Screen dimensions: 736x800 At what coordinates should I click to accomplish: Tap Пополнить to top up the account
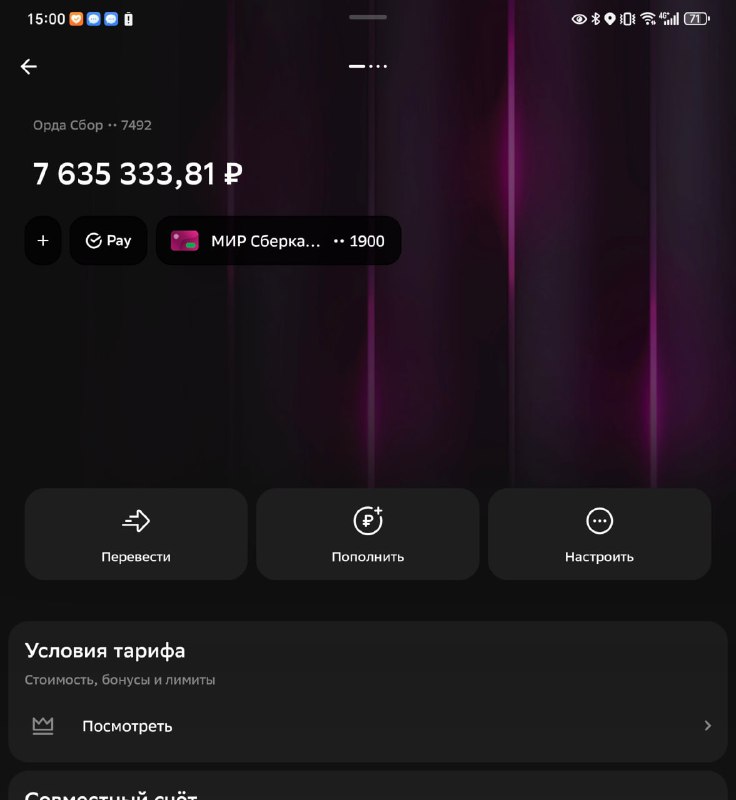(x=368, y=534)
